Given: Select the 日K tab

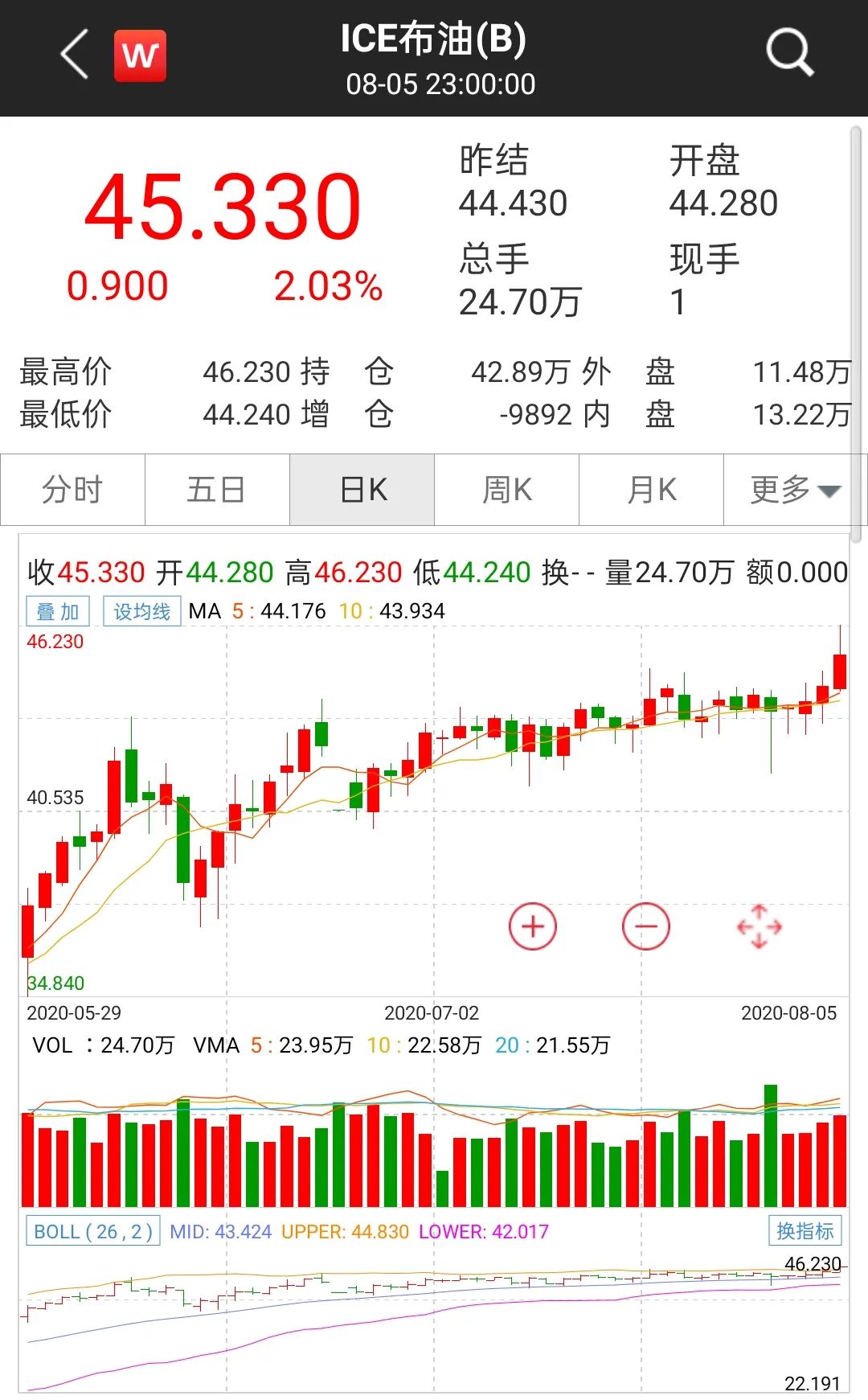Looking at the screenshot, I should (x=362, y=490).
